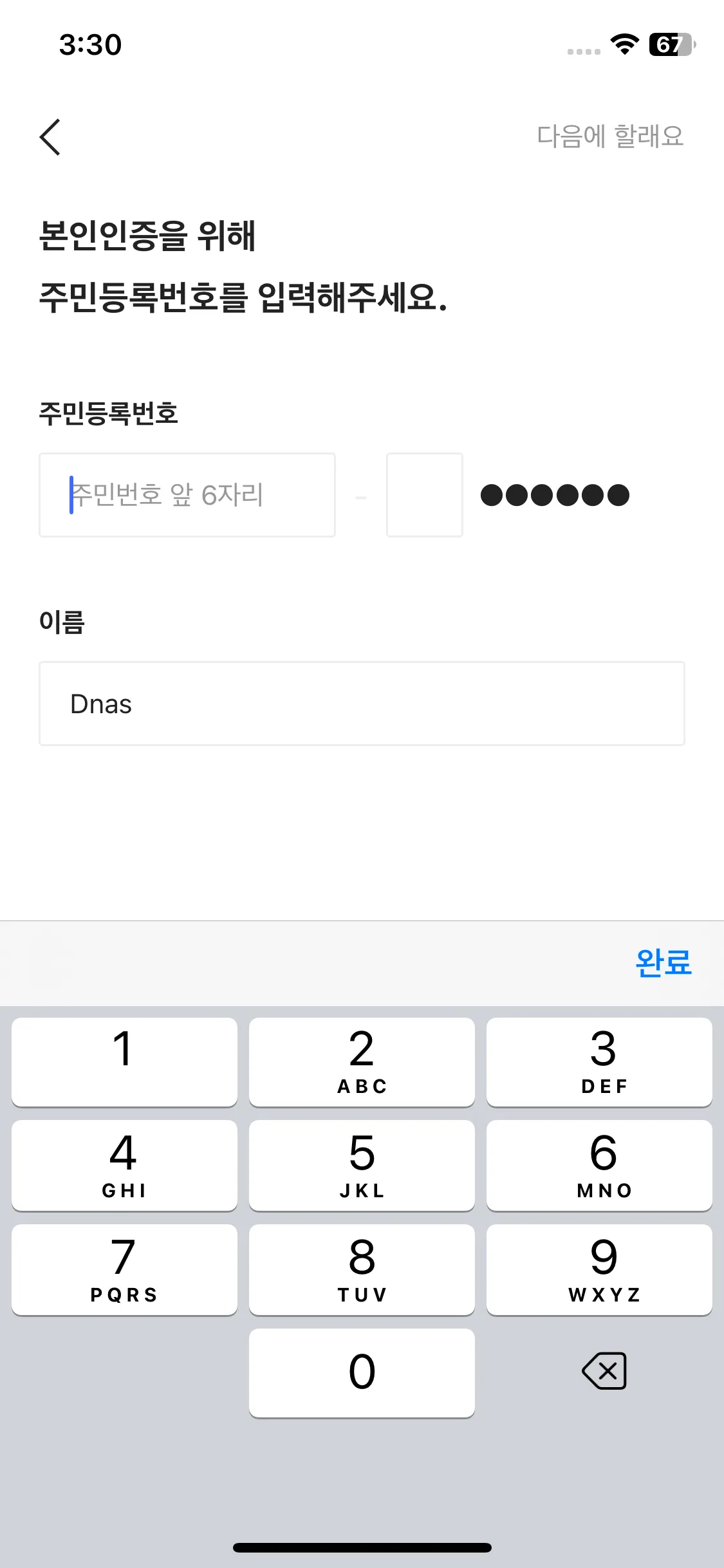
Task: Tap the 완료 button above the keypad
Action: coord(662,964)
